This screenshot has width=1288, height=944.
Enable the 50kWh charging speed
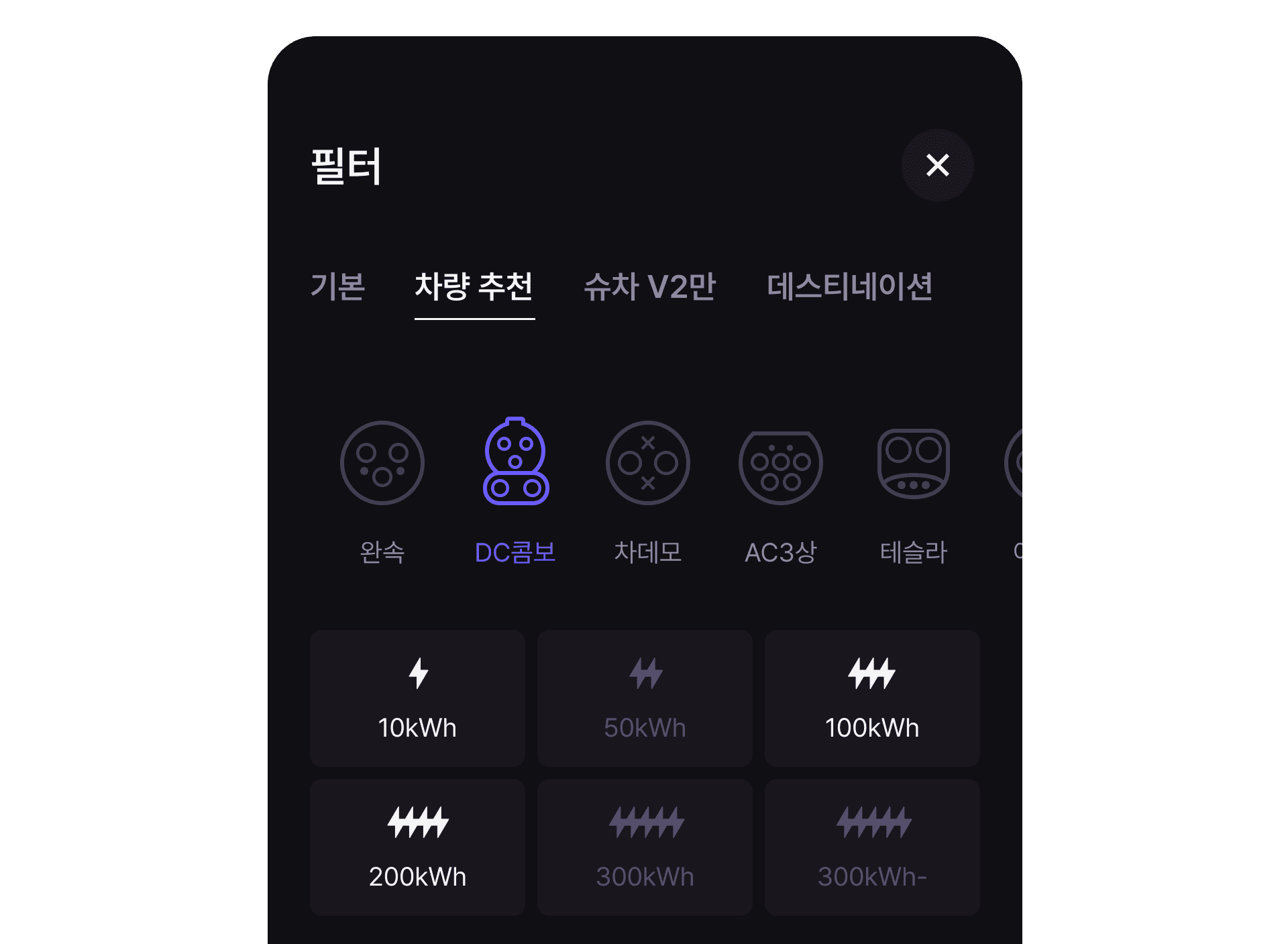point(645,698)
